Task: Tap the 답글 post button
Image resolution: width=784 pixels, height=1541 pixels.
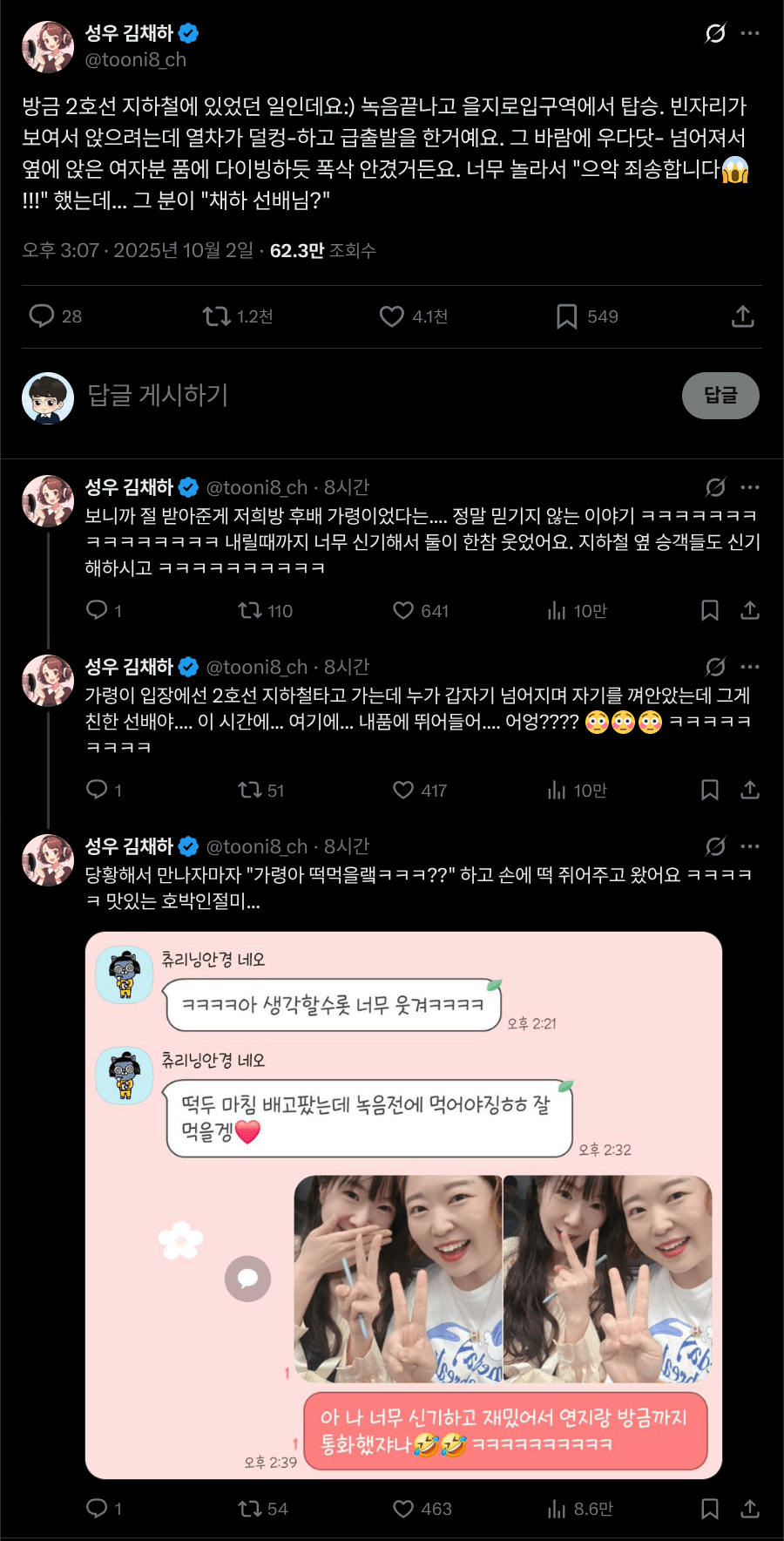Action: point(720,396)
